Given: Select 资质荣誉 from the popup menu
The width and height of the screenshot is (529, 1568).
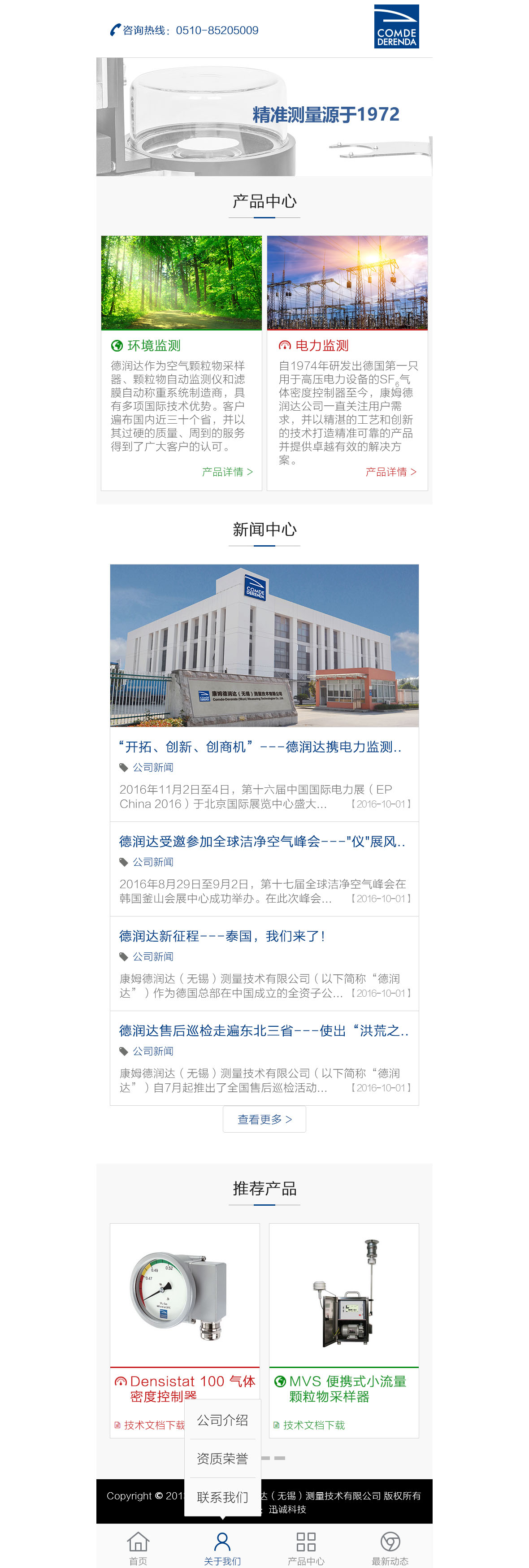Looking at the screenshot, I should click(222, 1459).
